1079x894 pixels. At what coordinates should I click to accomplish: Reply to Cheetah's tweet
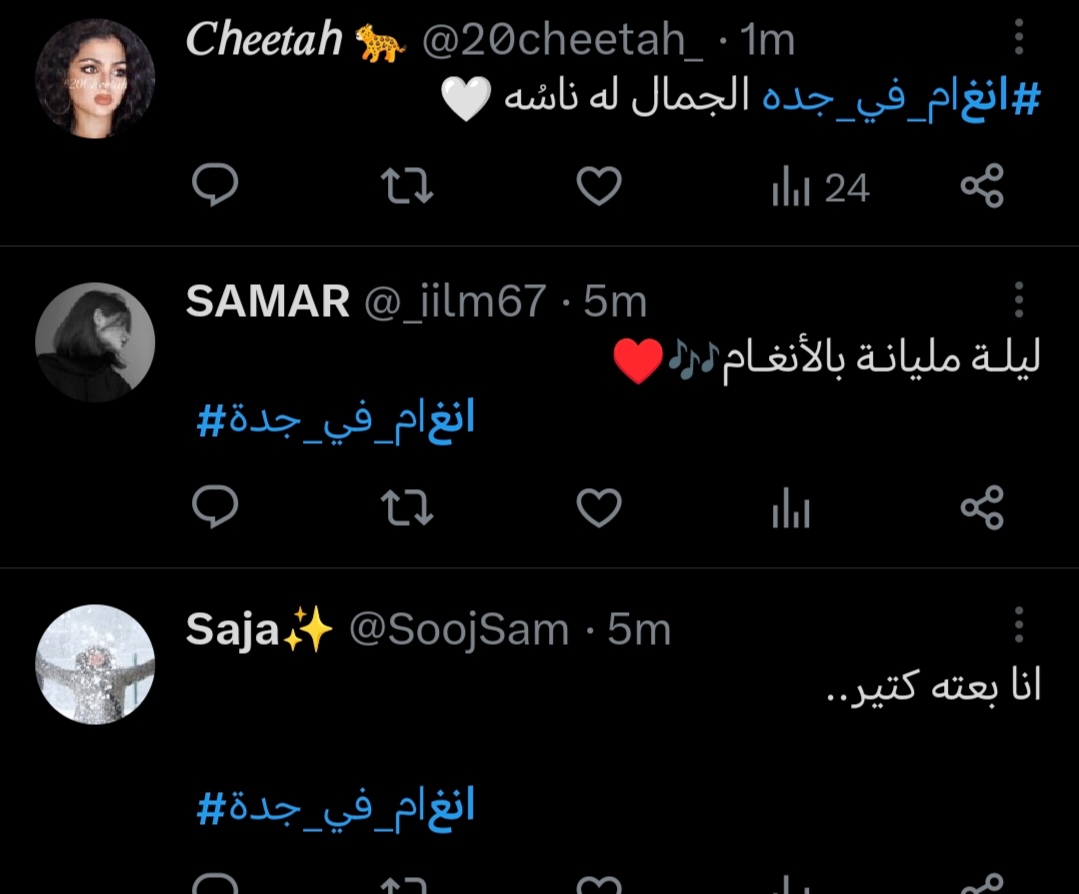coord(214,187)
